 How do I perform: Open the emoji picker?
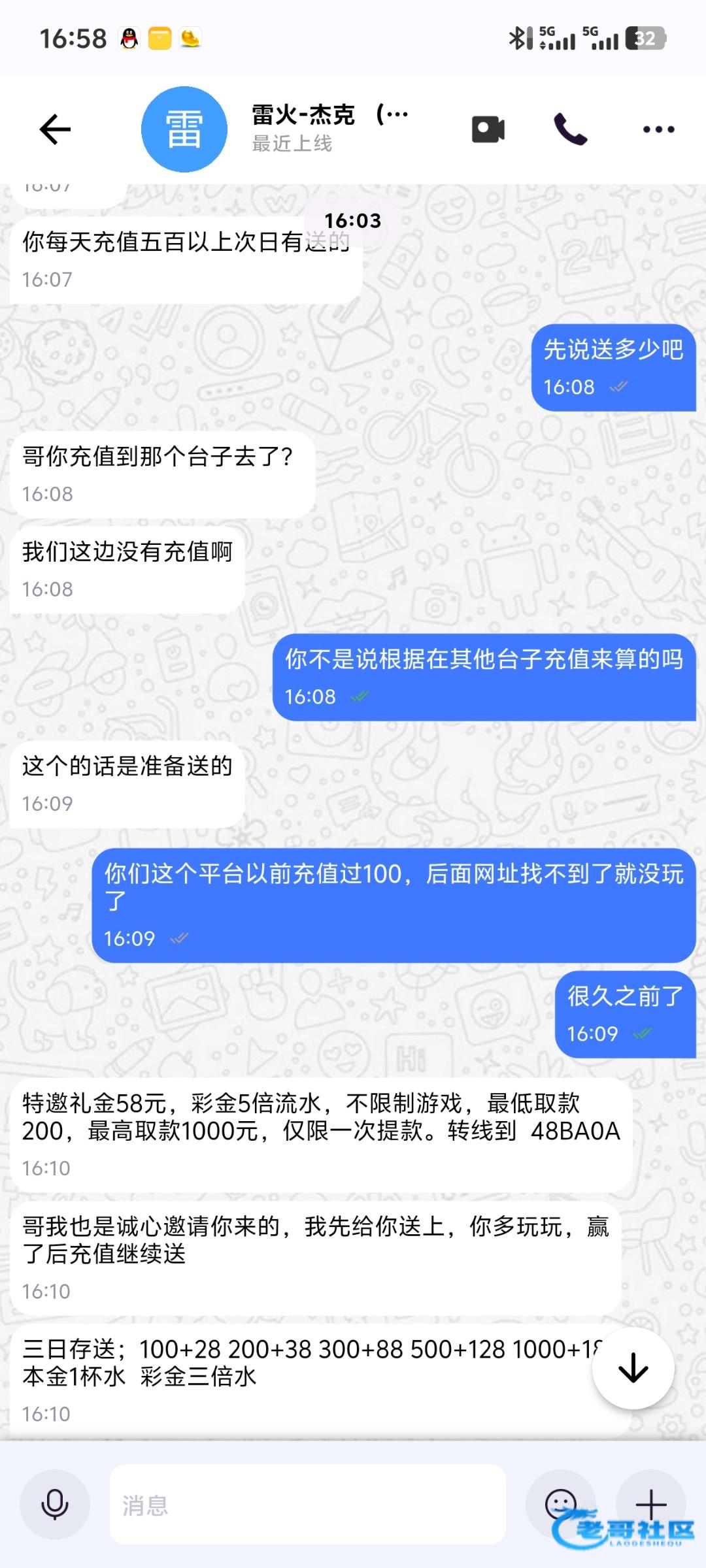[x=560, y=1505]
